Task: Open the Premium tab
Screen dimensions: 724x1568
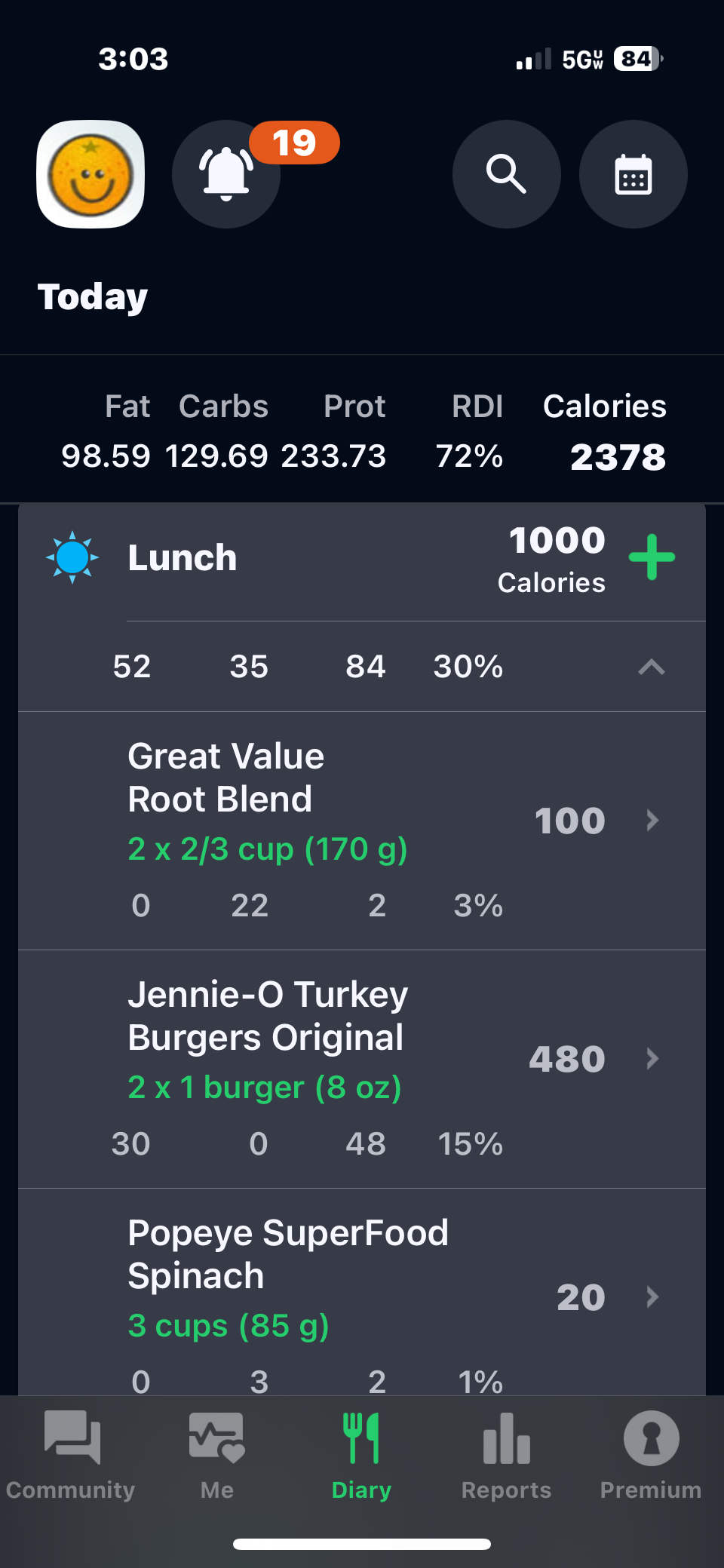Action: pos(651,1456)
